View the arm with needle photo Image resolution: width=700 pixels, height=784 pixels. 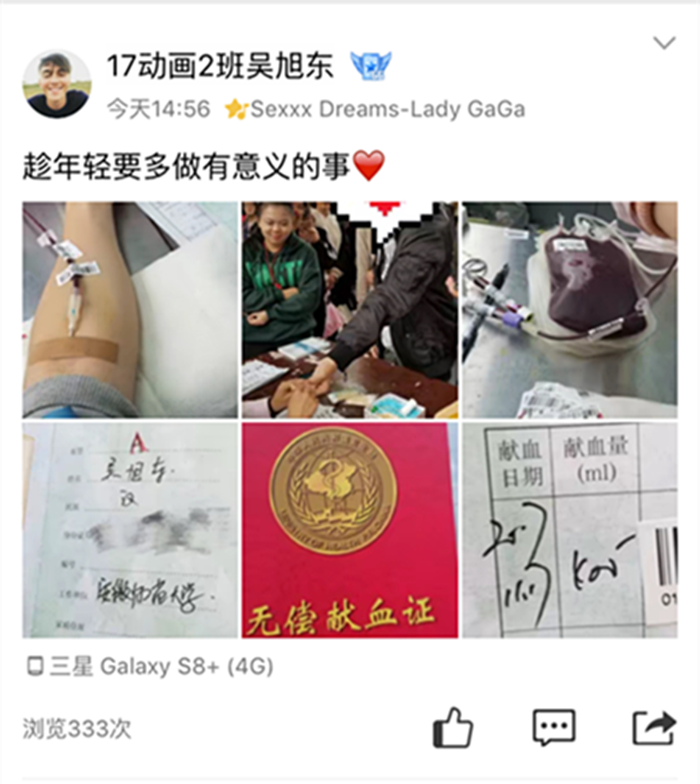pos(130,310)
